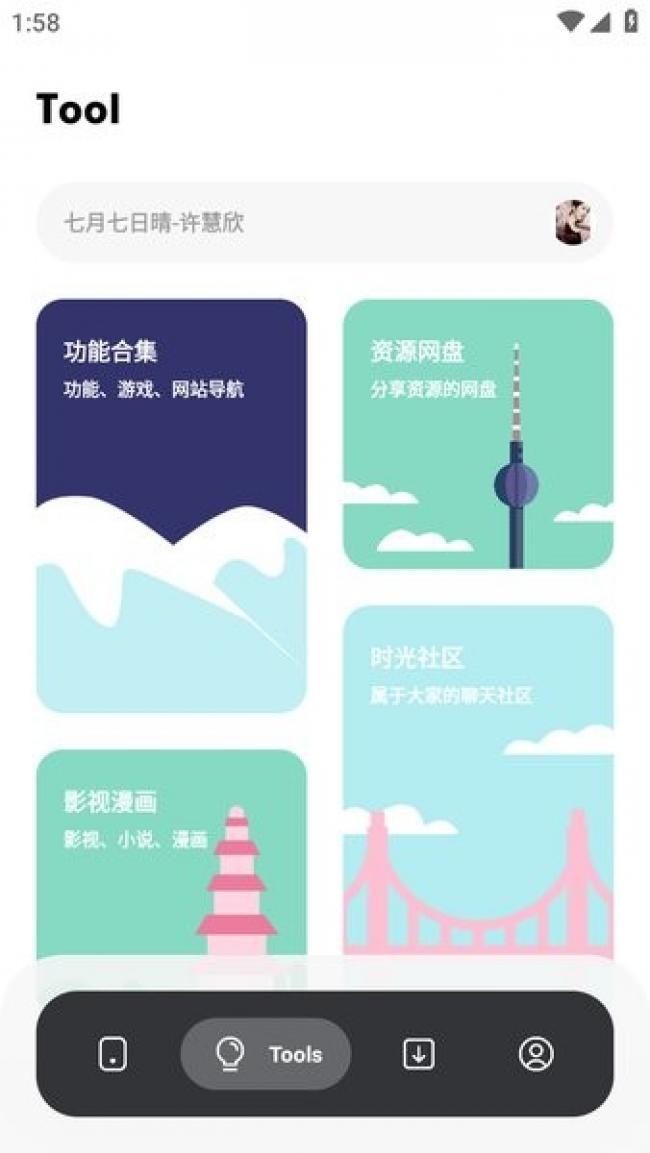Open the 功能合集 card
This screenshot has height=1153, width=650.
point(171,505)
